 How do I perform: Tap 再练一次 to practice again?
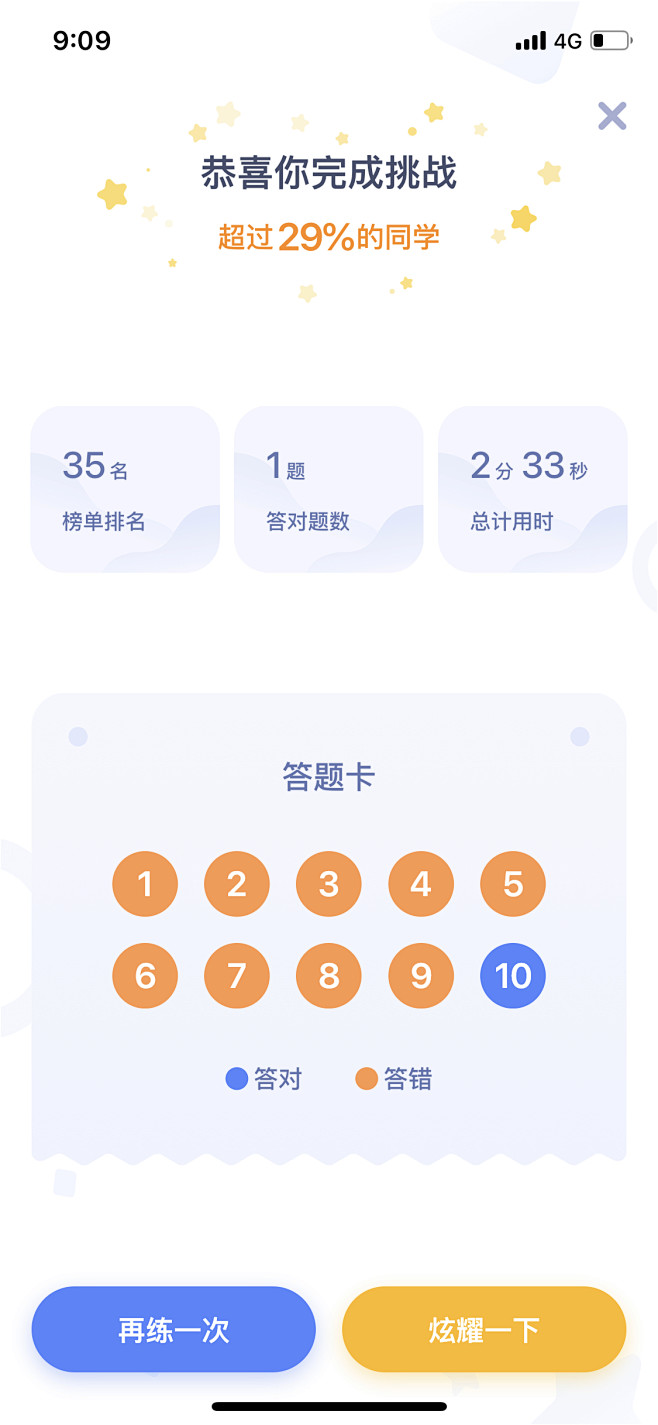174,1329
